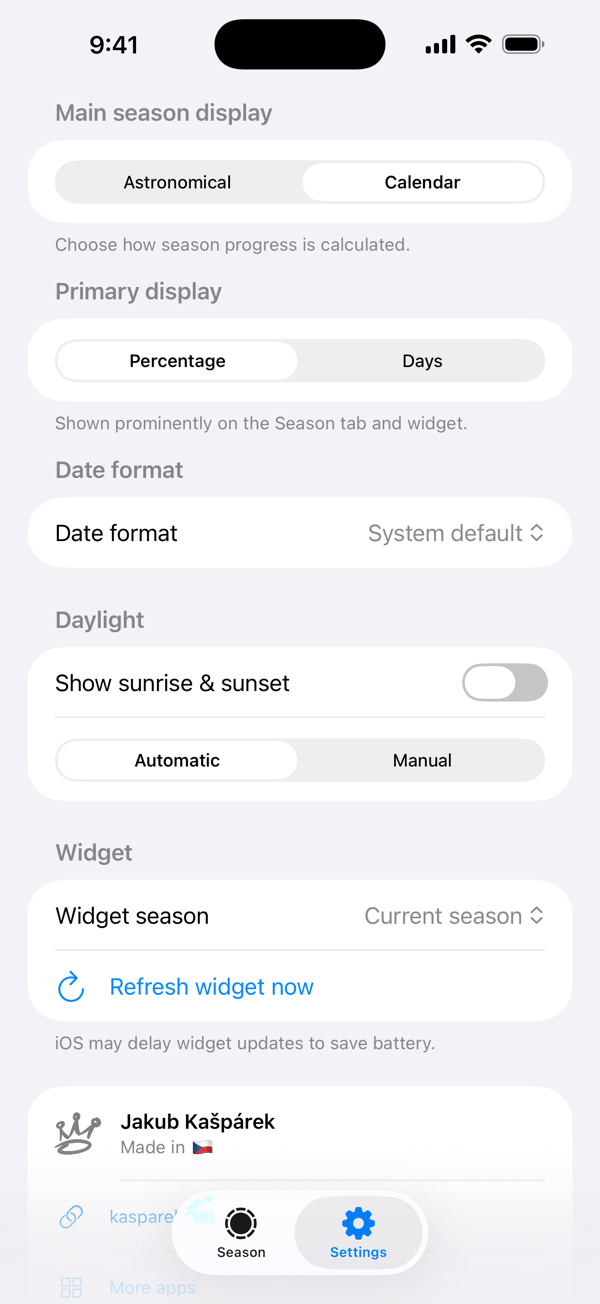Open the Date format dropdown
Screen dimensions: 600x1304
click(456, 533)
